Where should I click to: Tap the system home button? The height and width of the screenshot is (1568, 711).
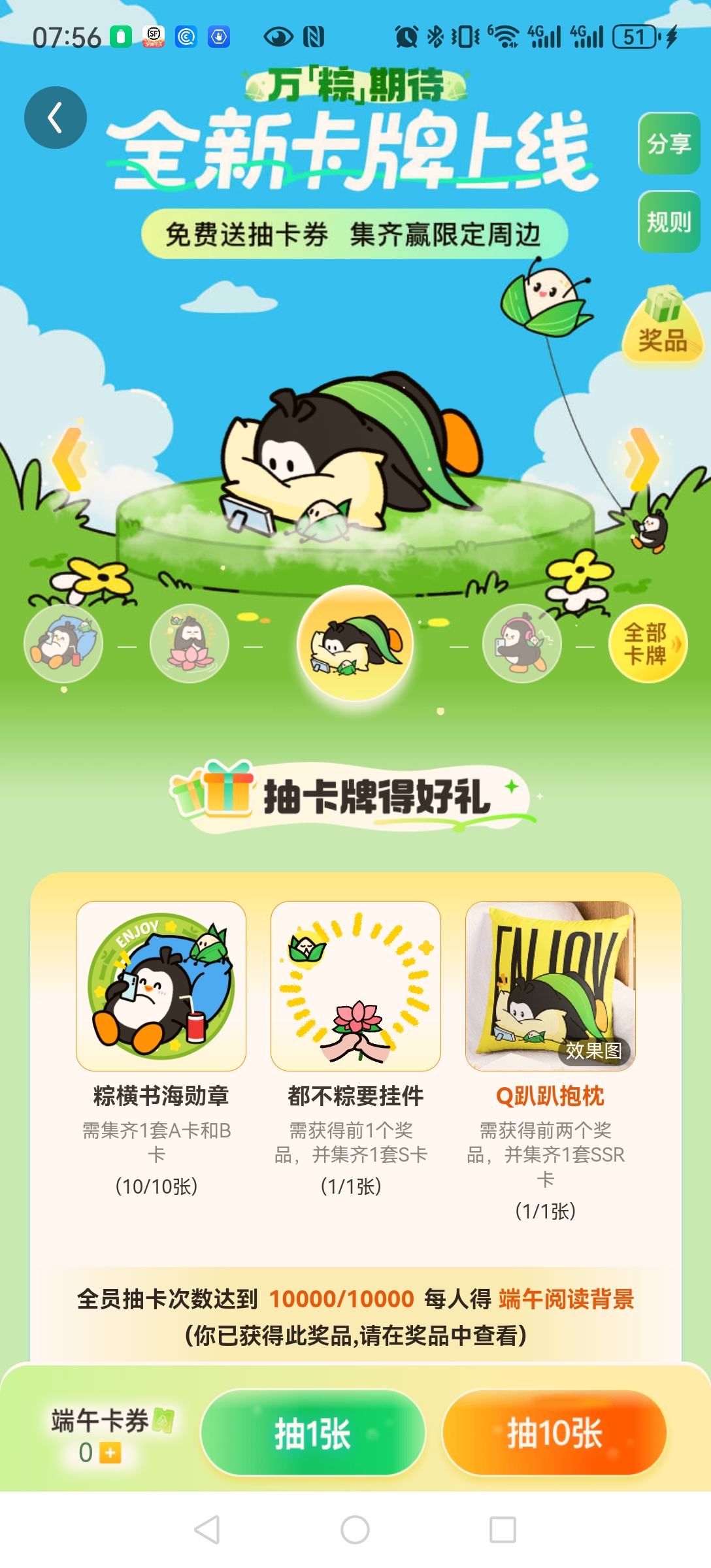pos(355,1529)
